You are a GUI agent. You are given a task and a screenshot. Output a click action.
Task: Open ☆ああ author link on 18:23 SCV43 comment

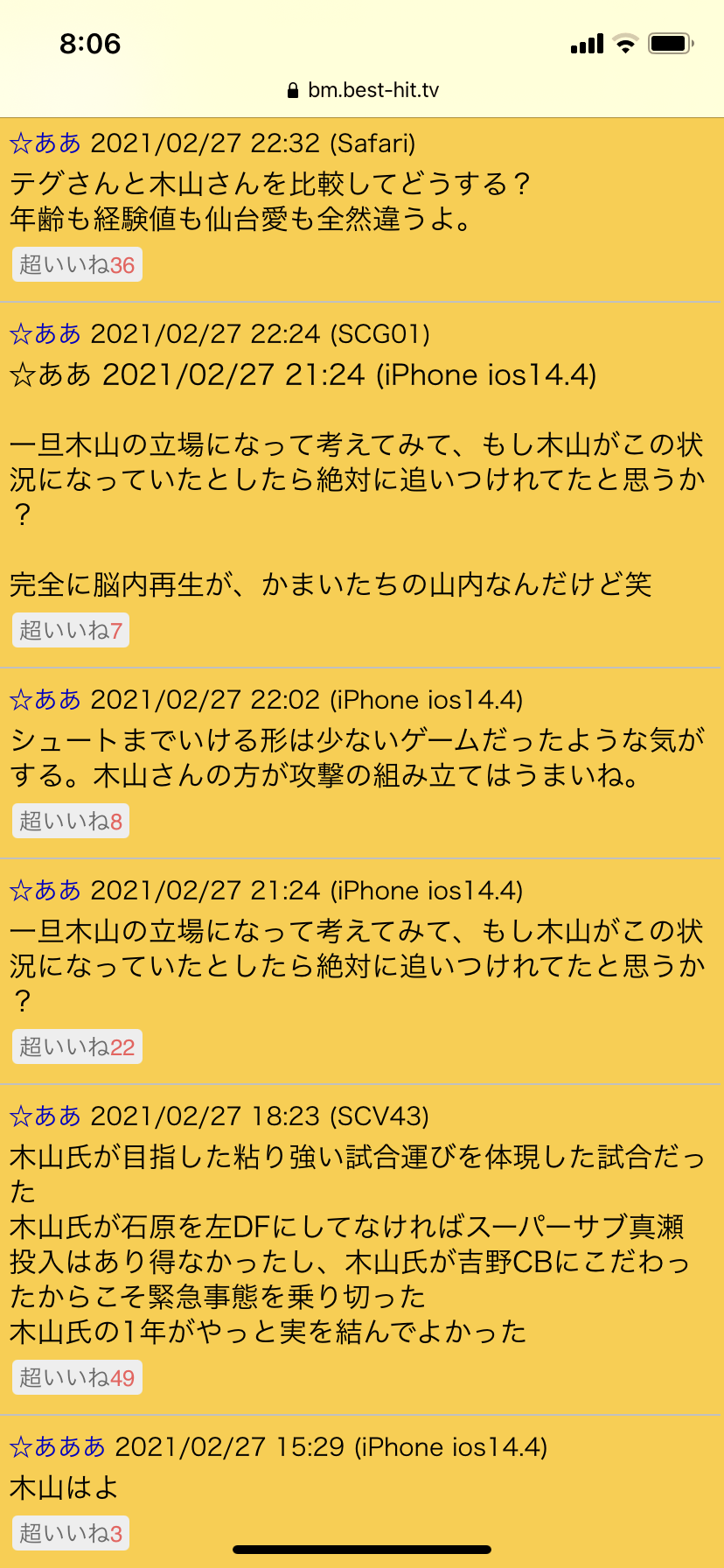(x=45, y=1116)
